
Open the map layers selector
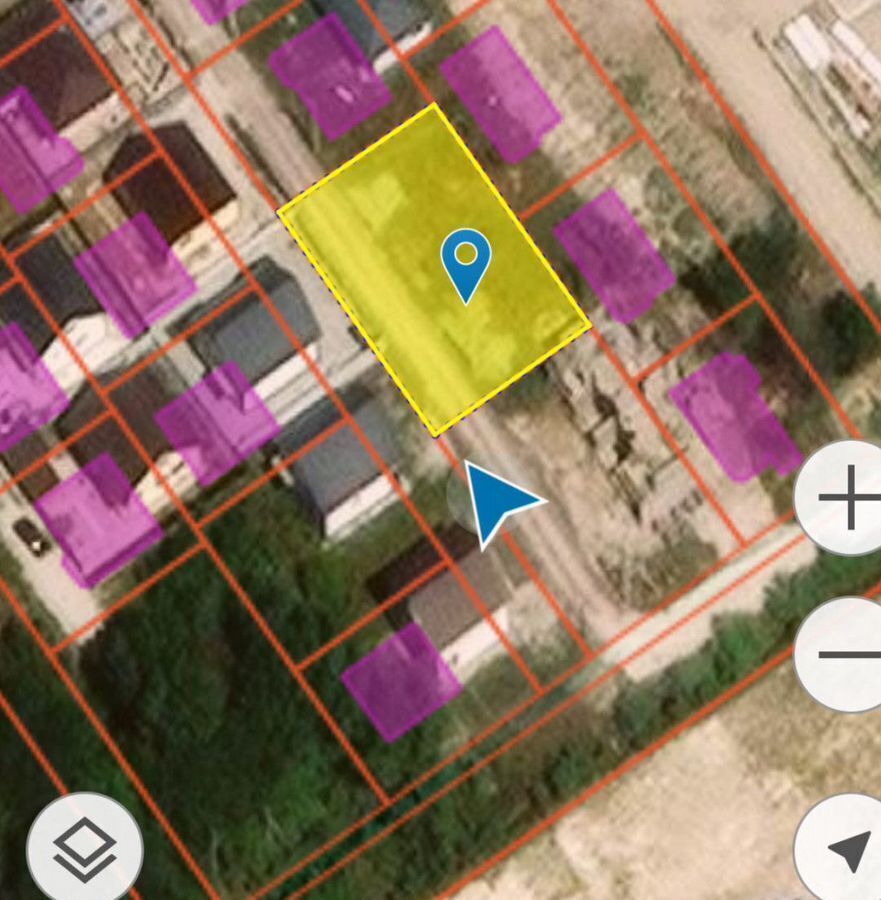[84, 848]
